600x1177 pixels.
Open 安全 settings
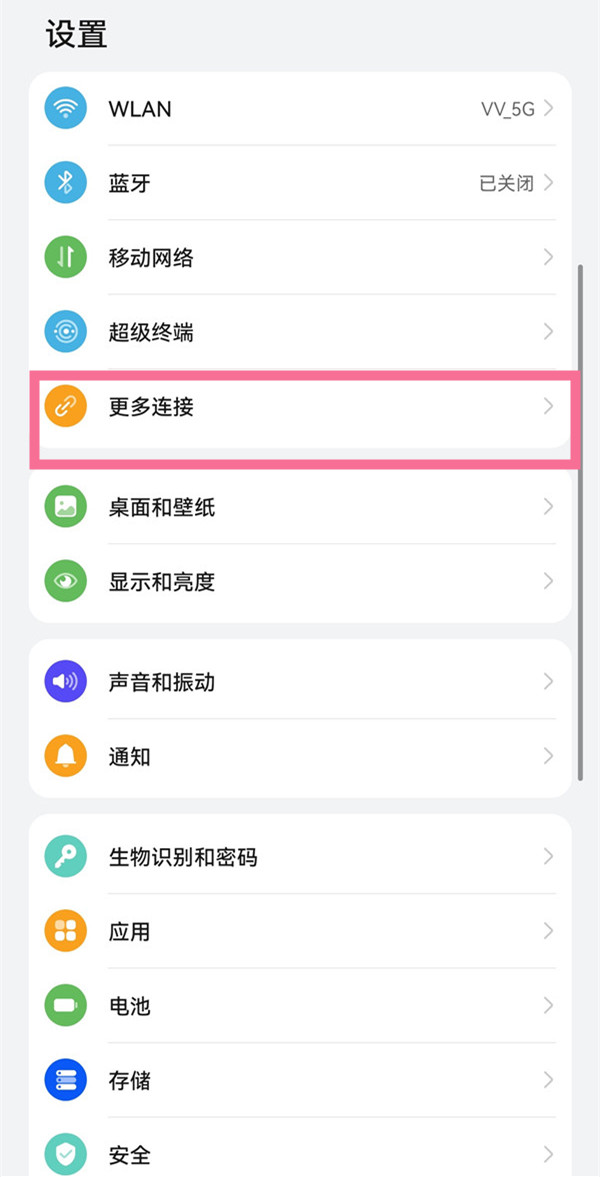(x=300, y=1154)
